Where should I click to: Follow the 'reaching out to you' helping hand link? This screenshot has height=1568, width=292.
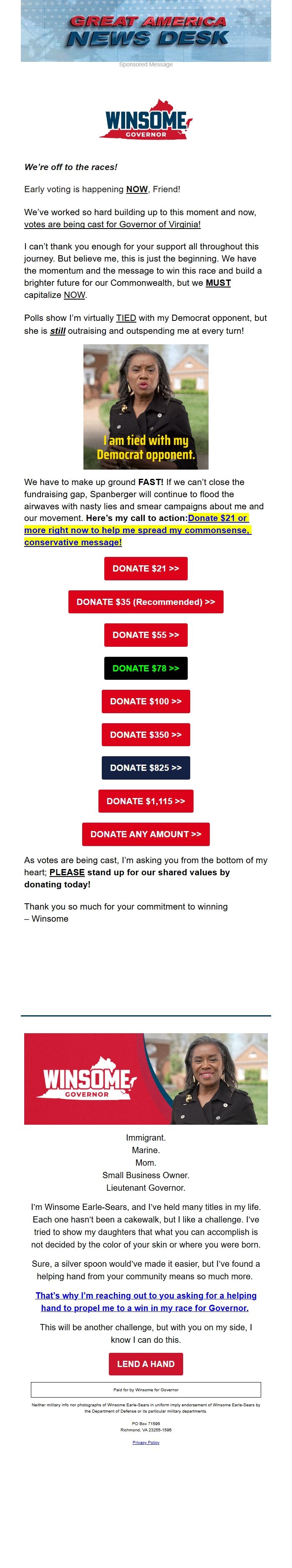click(x=146, y=1302)
